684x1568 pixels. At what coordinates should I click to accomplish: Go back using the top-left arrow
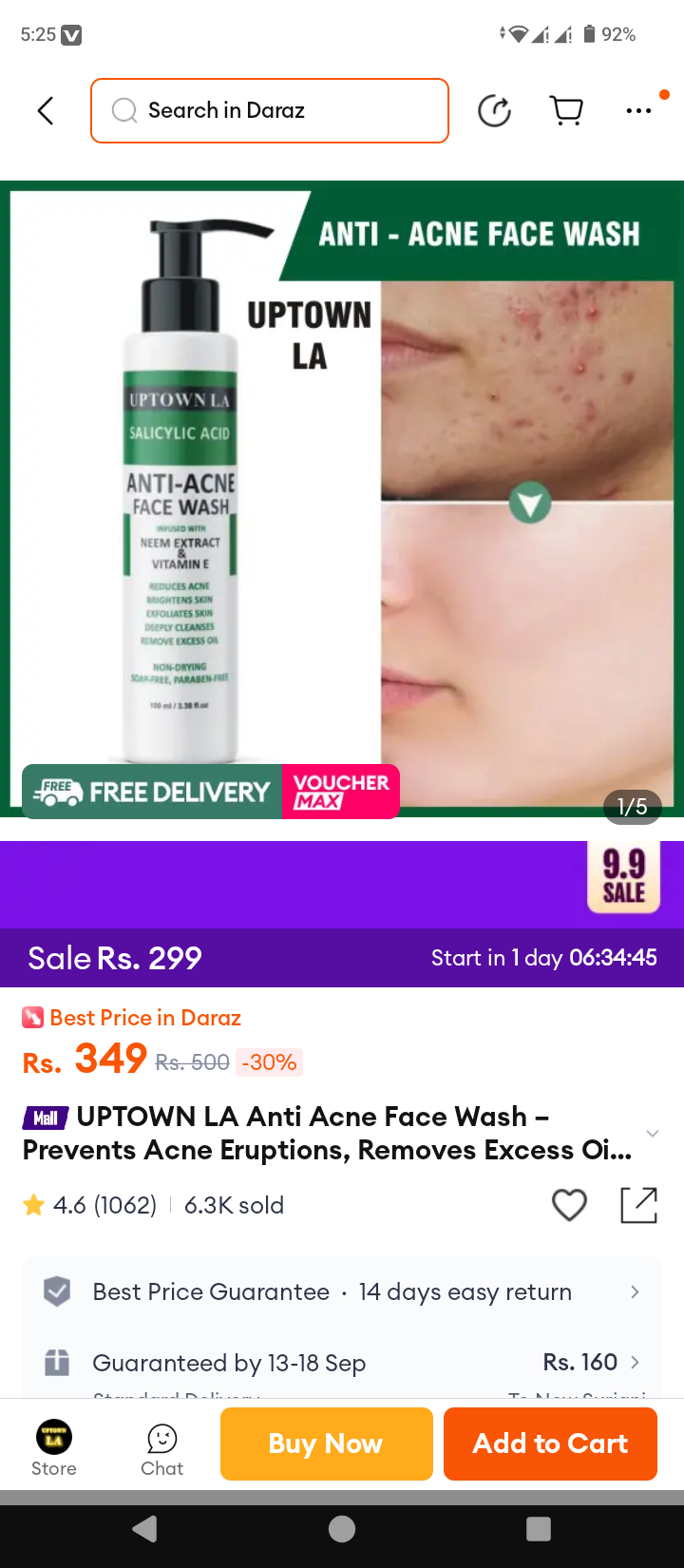point(45,111)
